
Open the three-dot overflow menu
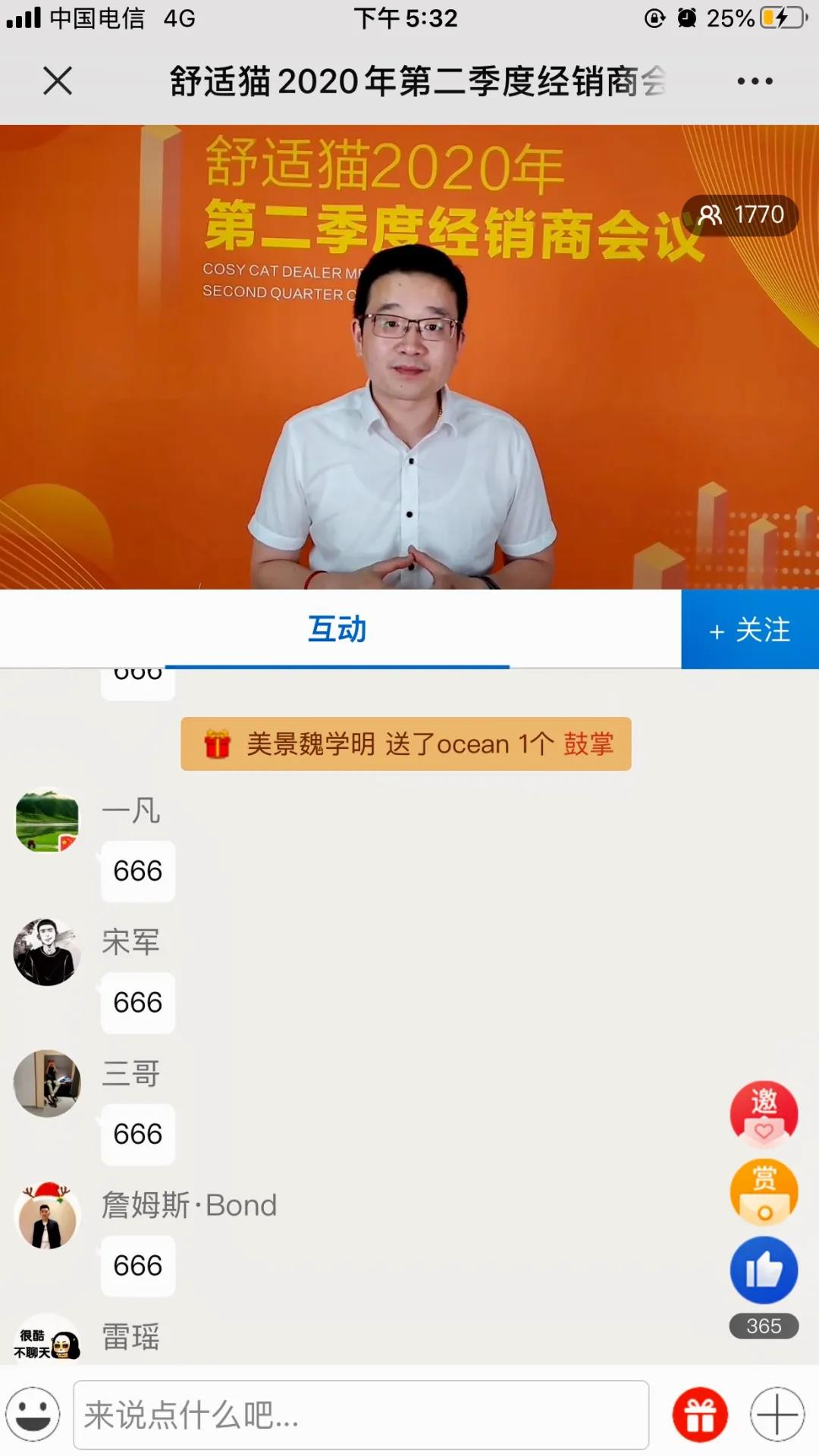coord(755,81)
